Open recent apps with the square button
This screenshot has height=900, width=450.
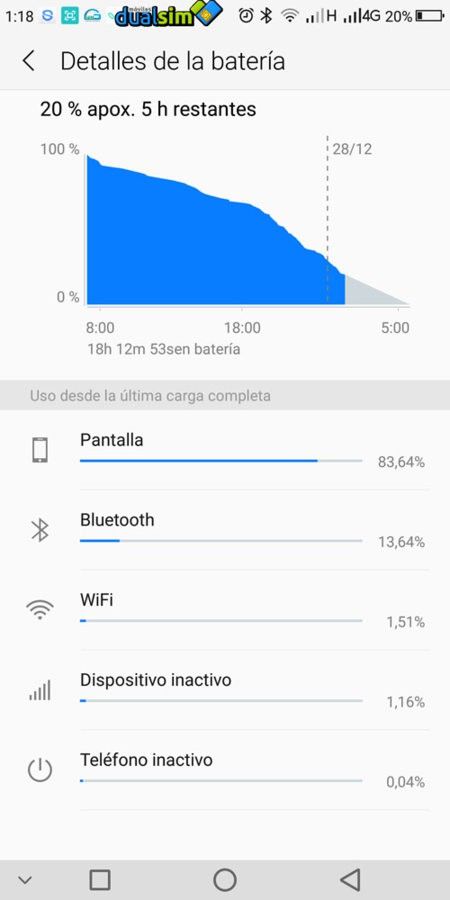point(100,879)
